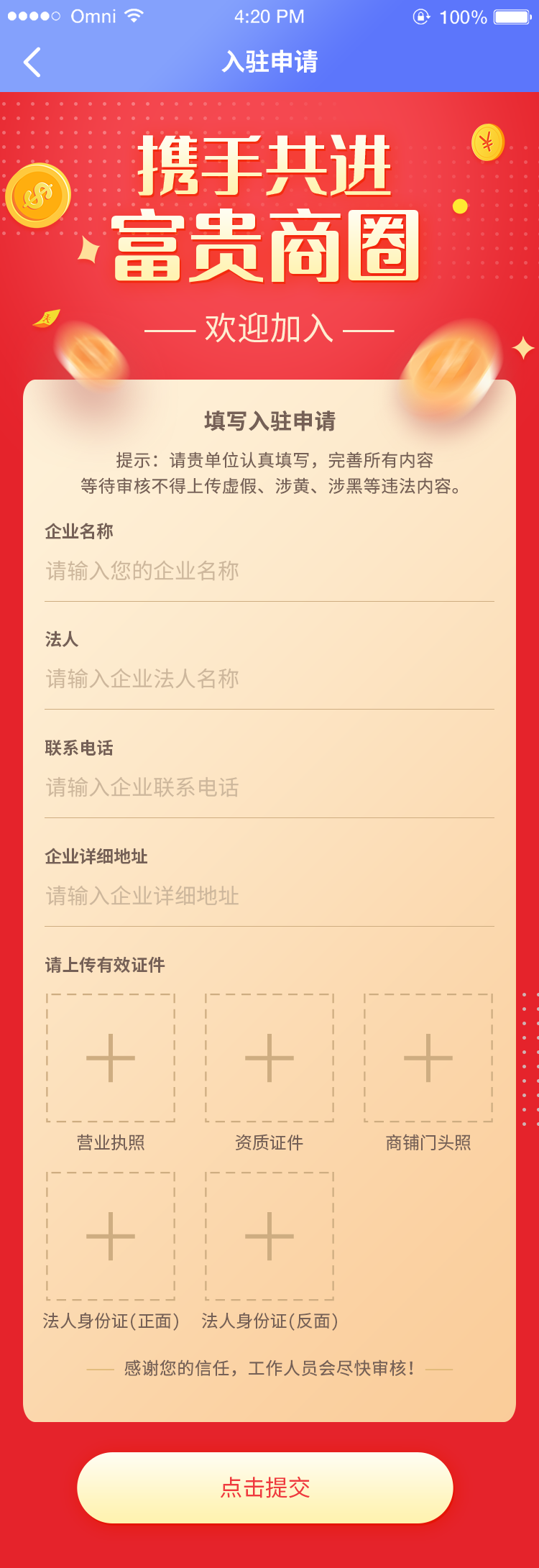Upload 法人身份证(反面) photo
Viewport: 539px width, 1568px height.
pyautogui.click(x=269, y=1236)
